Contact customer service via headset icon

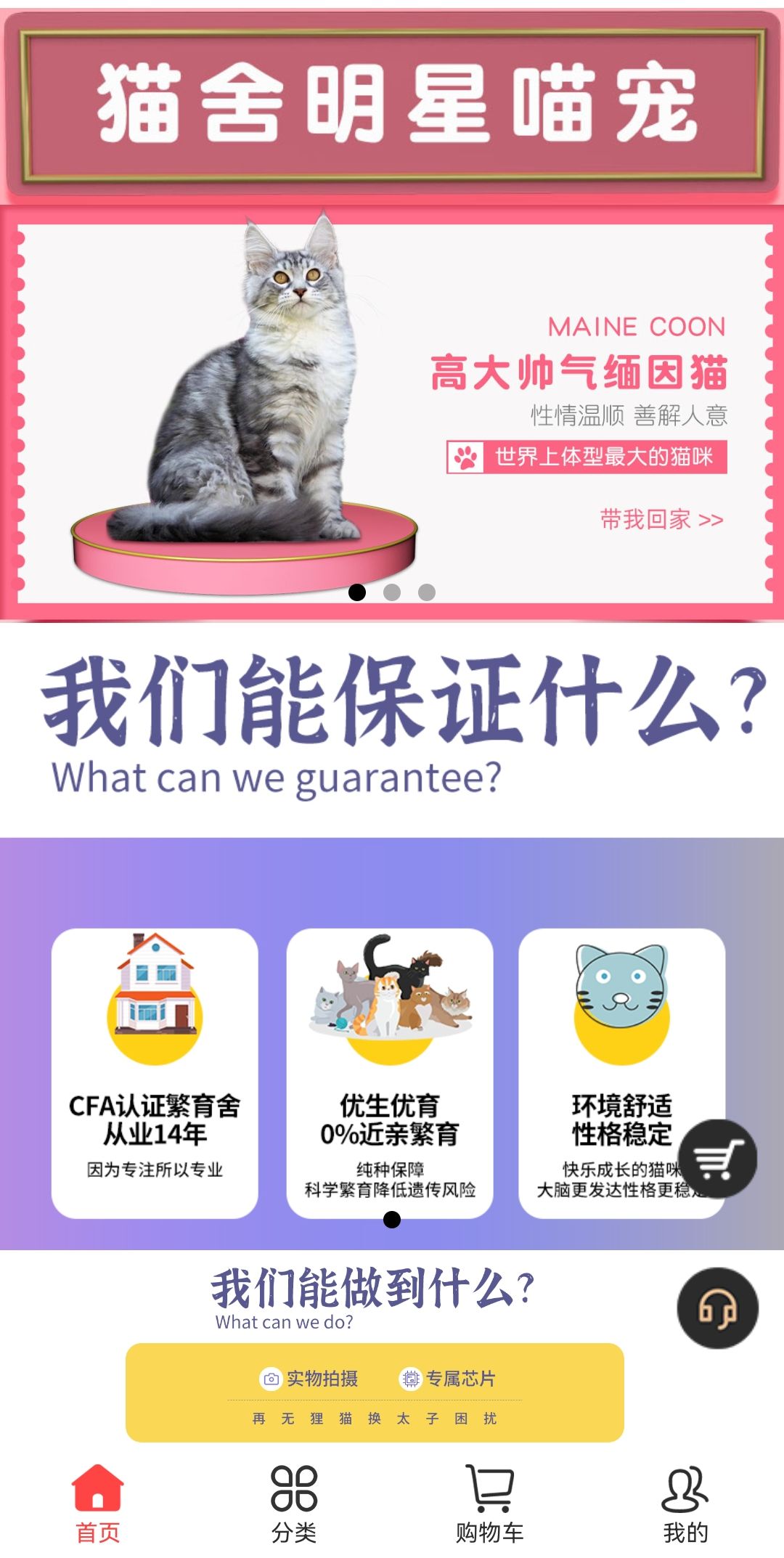(717, 1308)
